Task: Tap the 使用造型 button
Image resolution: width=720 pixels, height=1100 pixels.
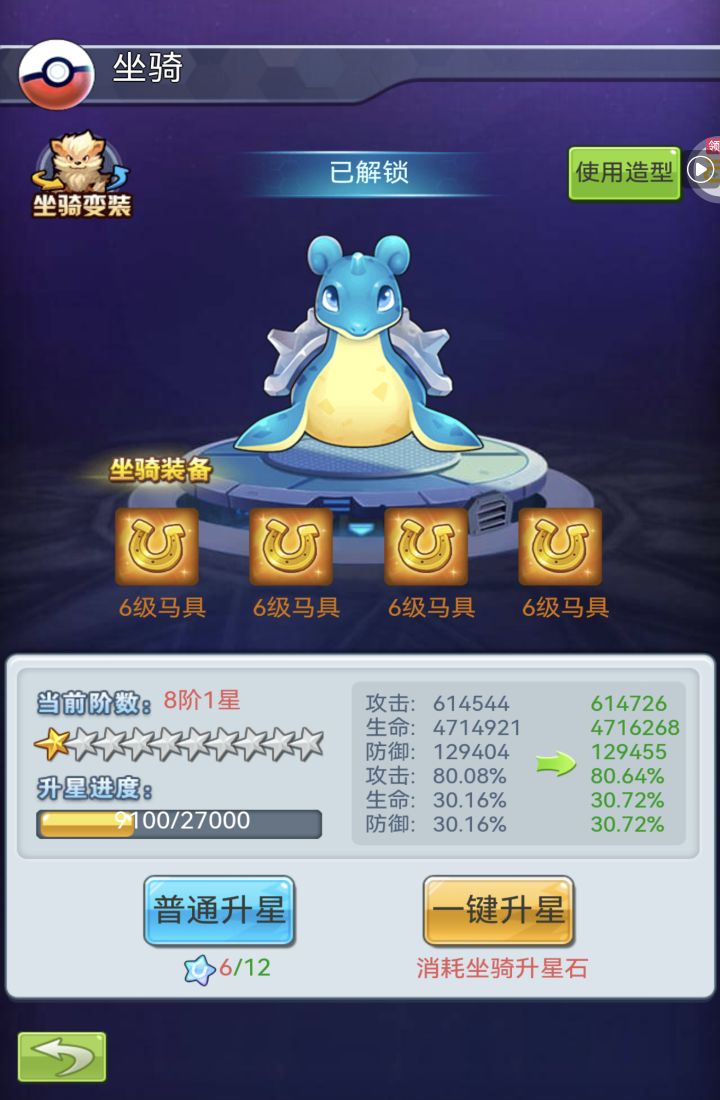Action: [x=624, y=172]
